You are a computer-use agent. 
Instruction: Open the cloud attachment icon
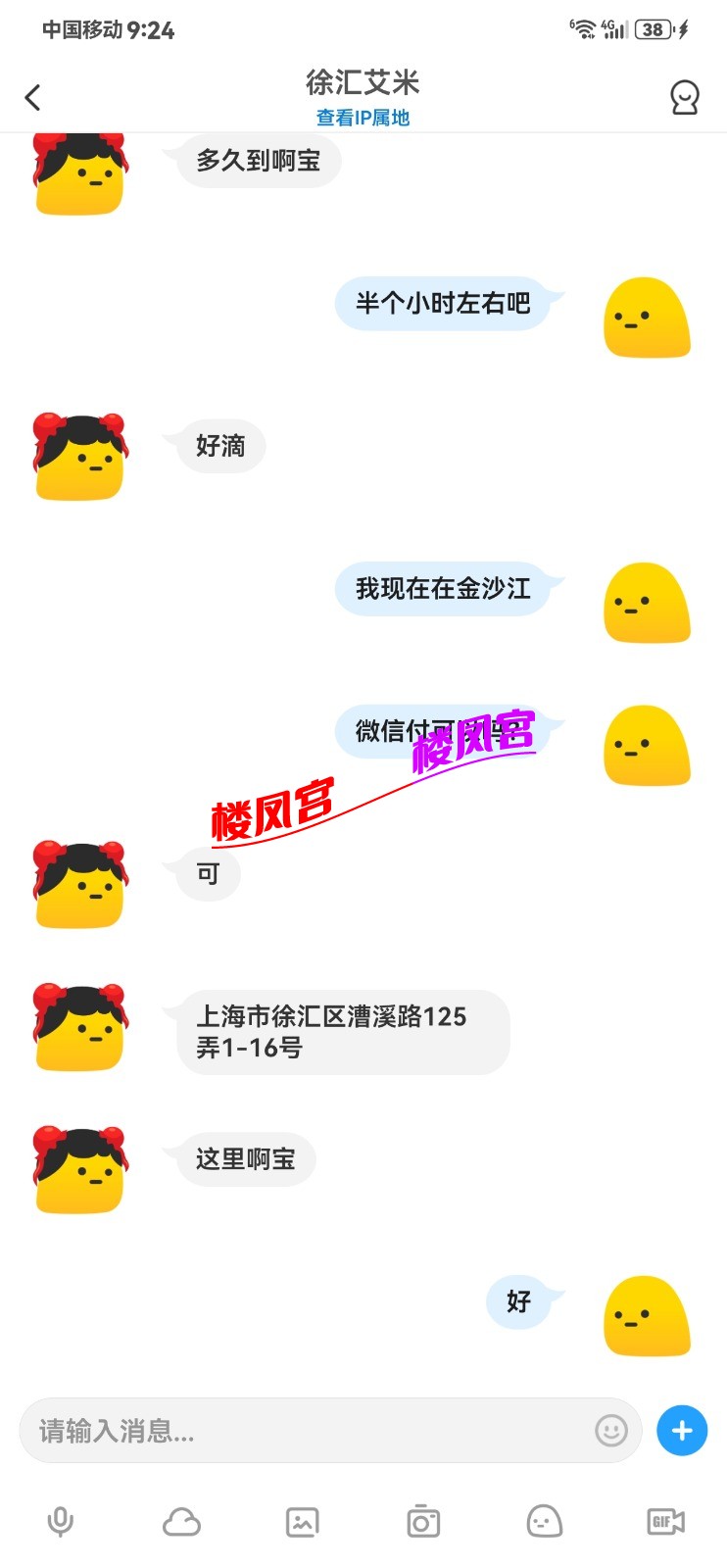[x=181, y=1522]
